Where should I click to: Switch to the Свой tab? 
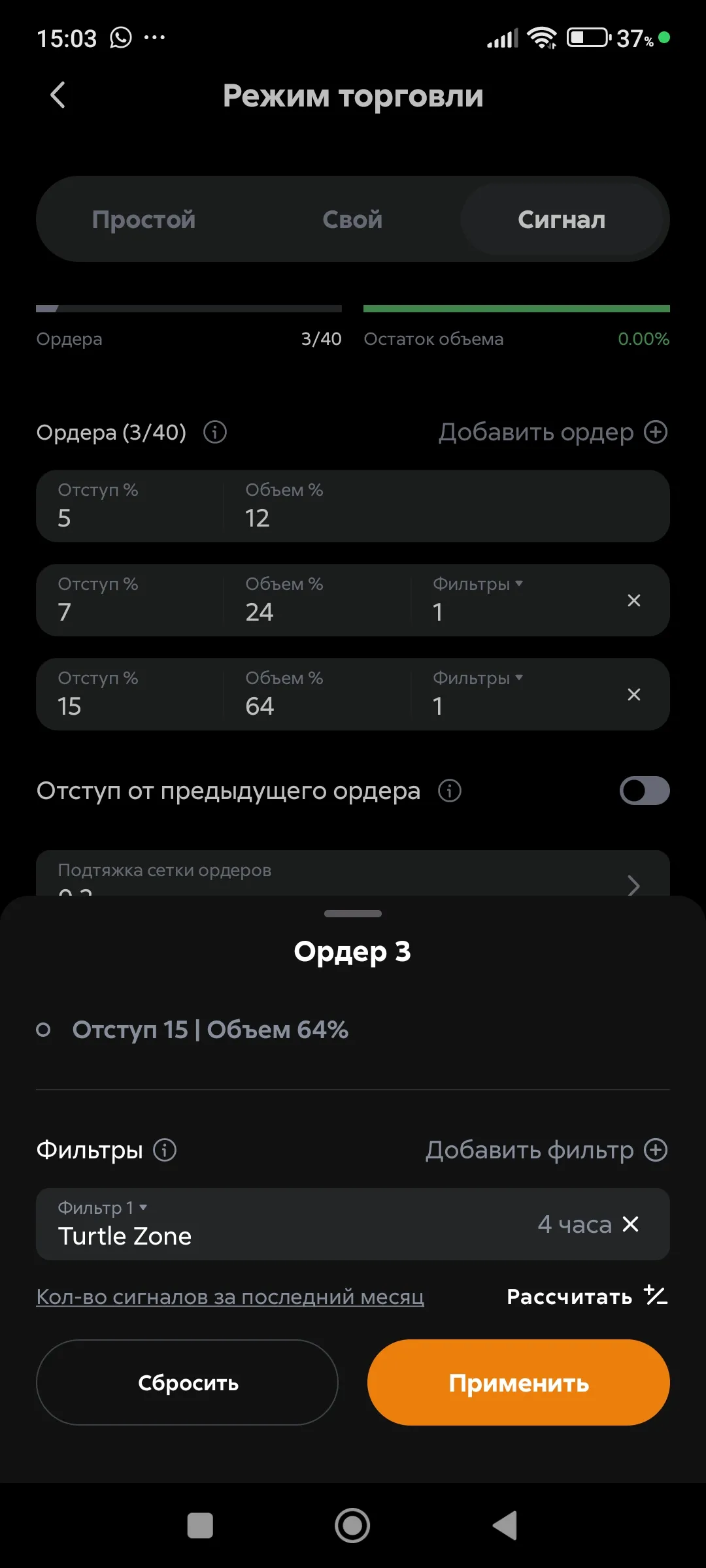point(351,220)
